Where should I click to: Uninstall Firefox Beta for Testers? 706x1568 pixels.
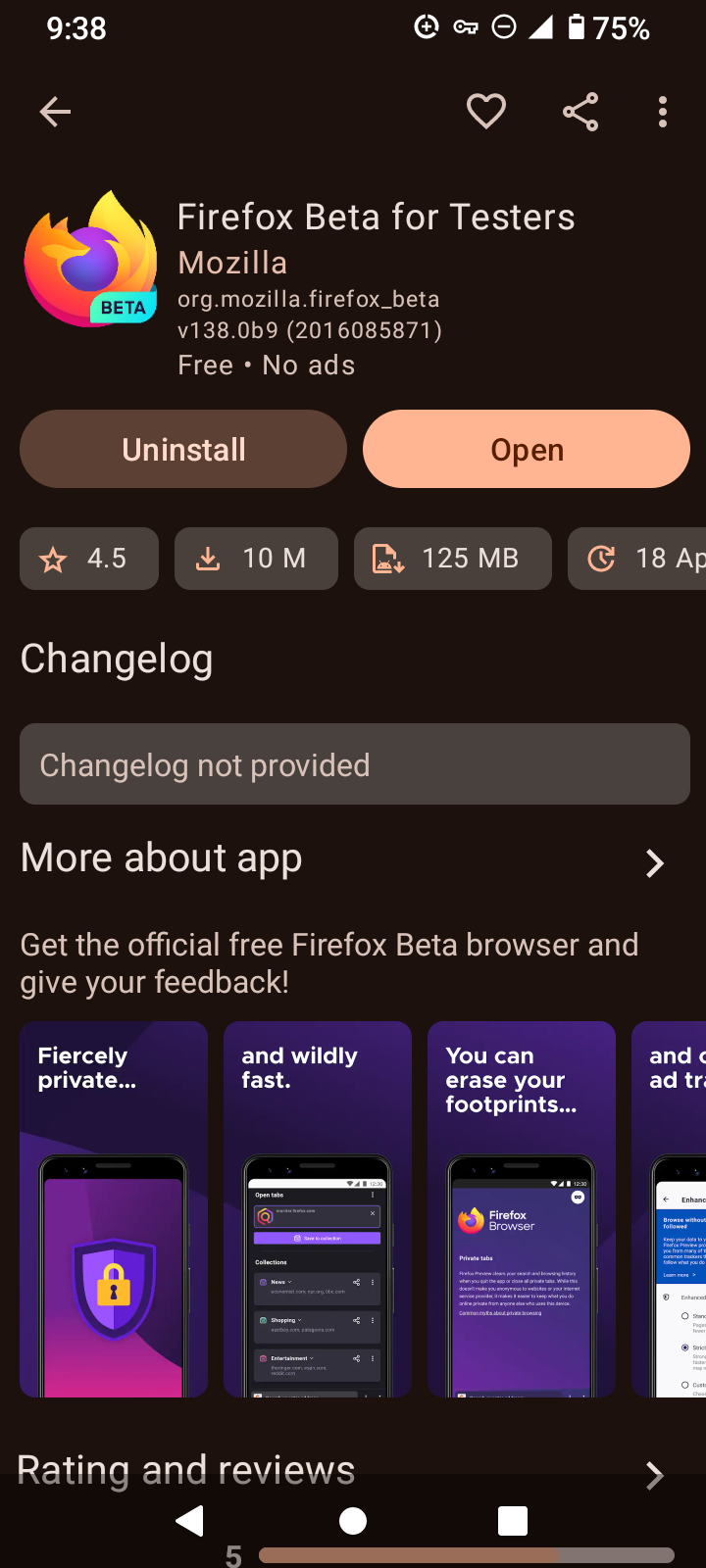[183, 449]
